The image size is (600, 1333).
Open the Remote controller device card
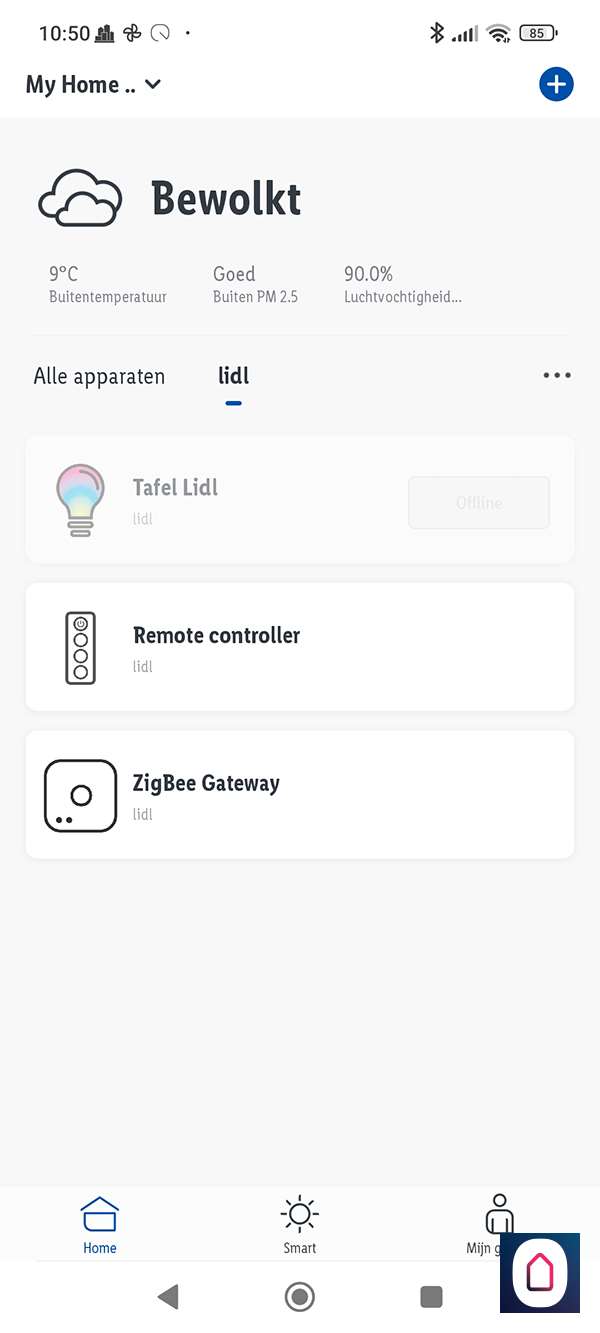pyautogui.click(x=300, y=647)
